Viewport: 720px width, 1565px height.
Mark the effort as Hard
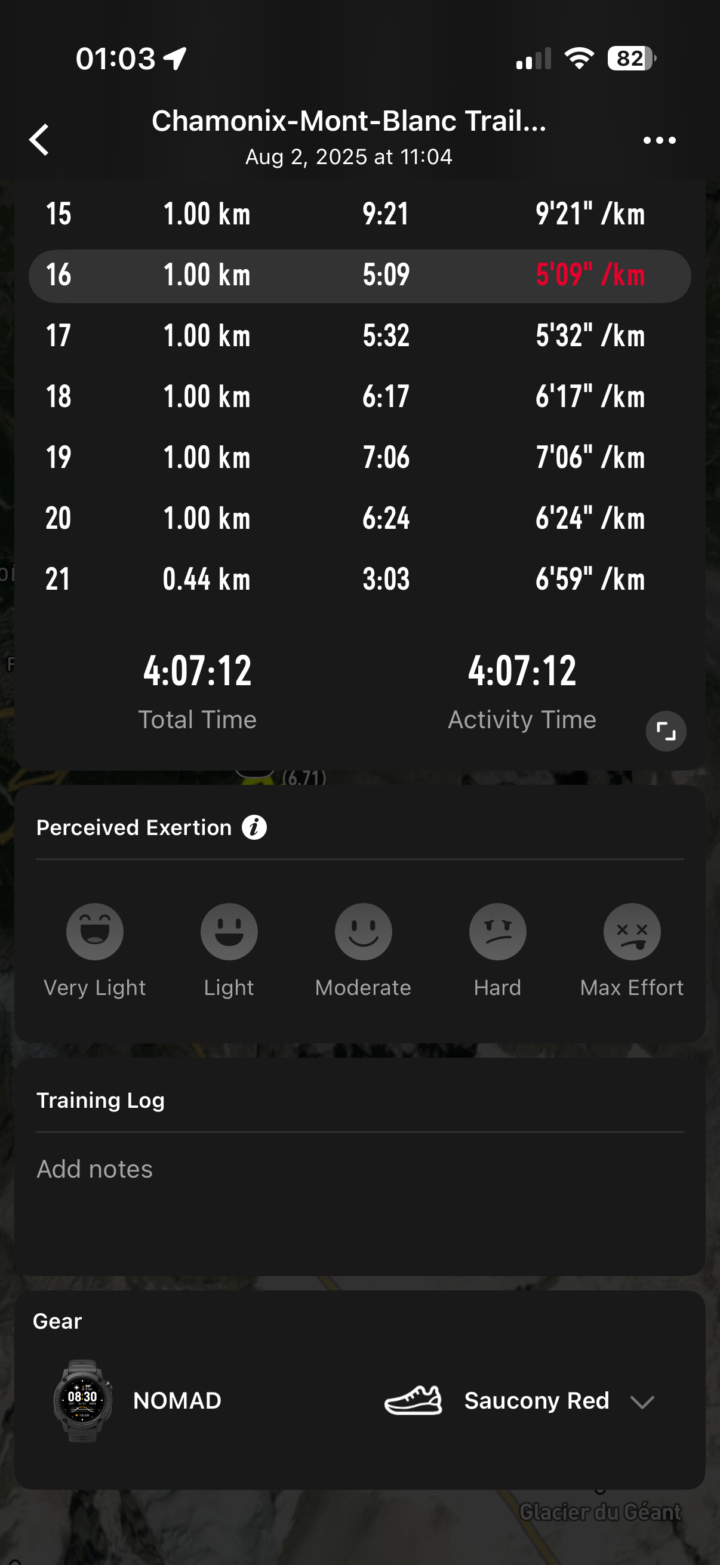click(497, 932)
